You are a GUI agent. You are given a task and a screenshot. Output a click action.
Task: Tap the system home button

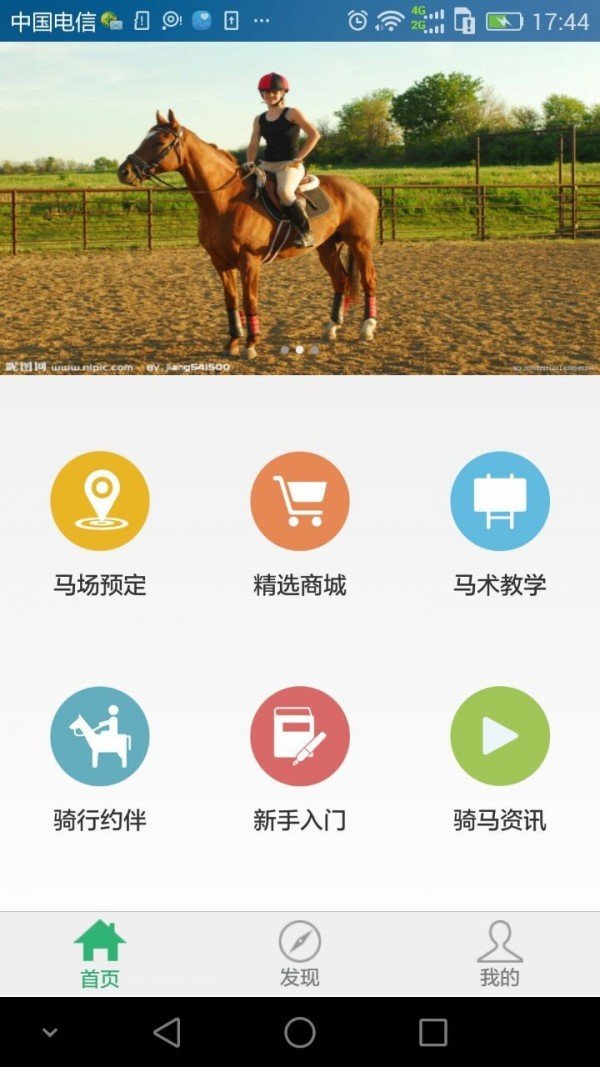pos(300,1032)
